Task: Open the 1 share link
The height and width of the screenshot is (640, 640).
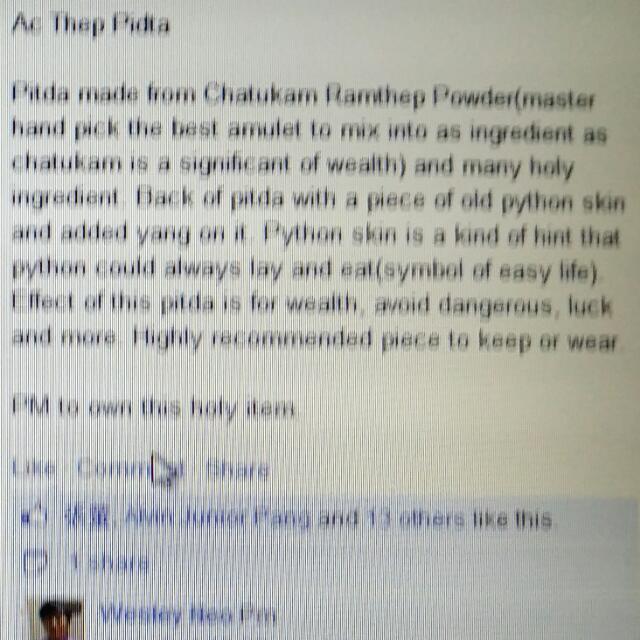Action: [x=108, y=563]
